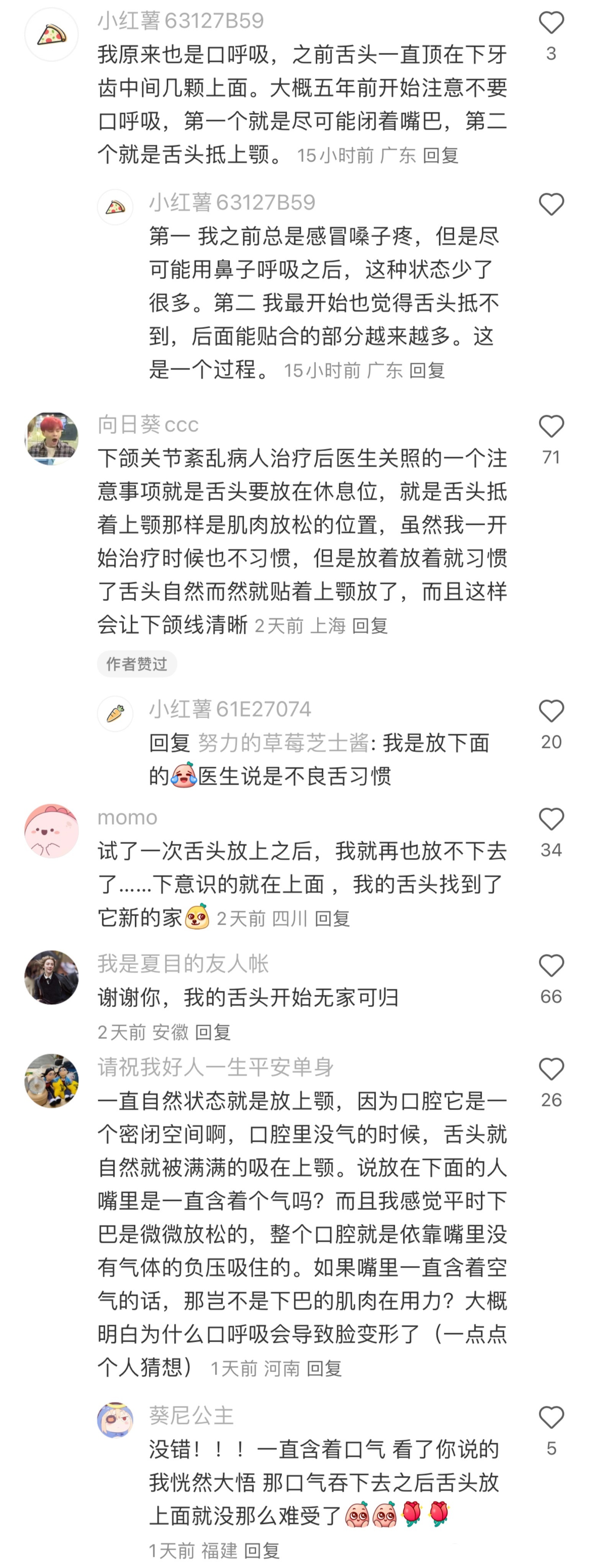Viewport: 591px width, 1568px height.
Task: Open the mentioned user 努力的草莓芝士酱
Action: coord(283,743)
